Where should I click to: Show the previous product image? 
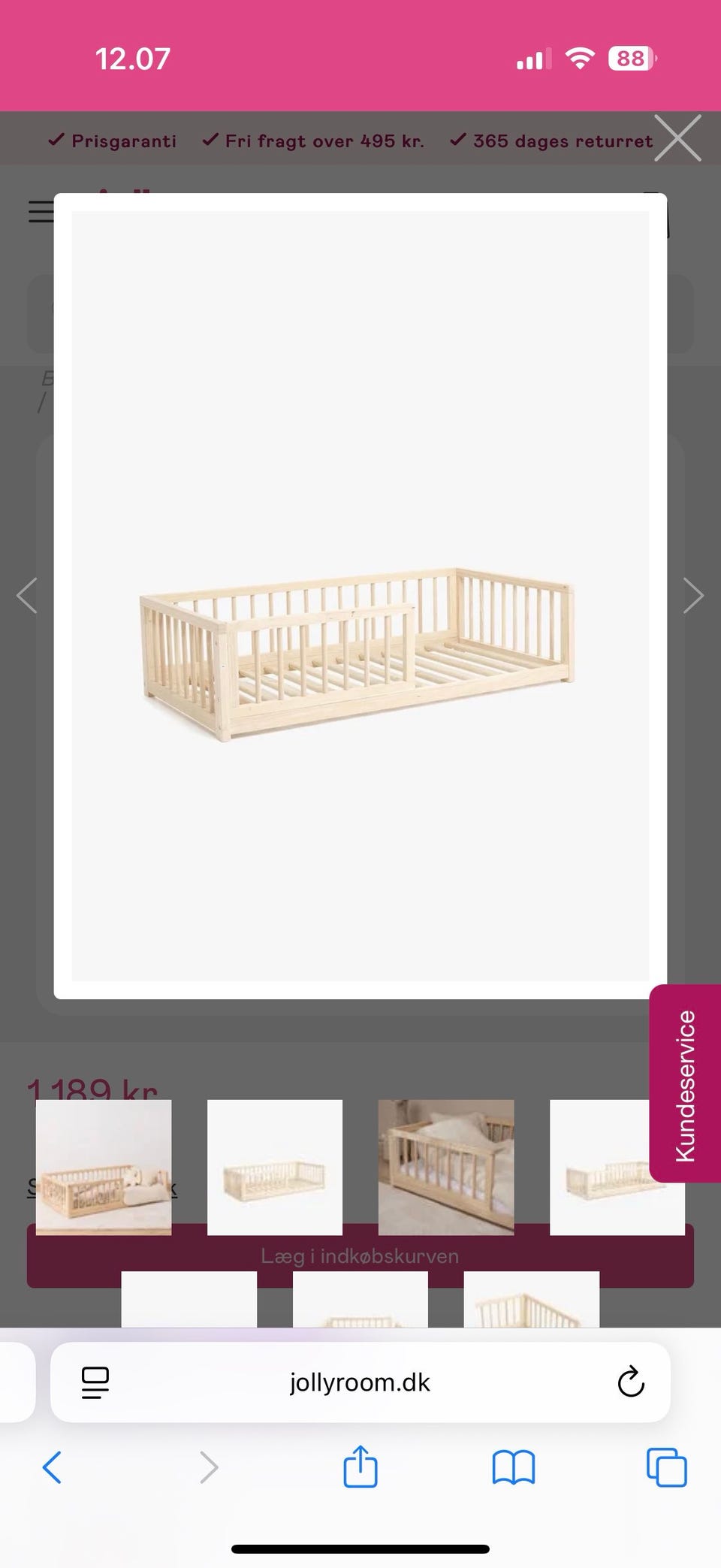point(27,596)
